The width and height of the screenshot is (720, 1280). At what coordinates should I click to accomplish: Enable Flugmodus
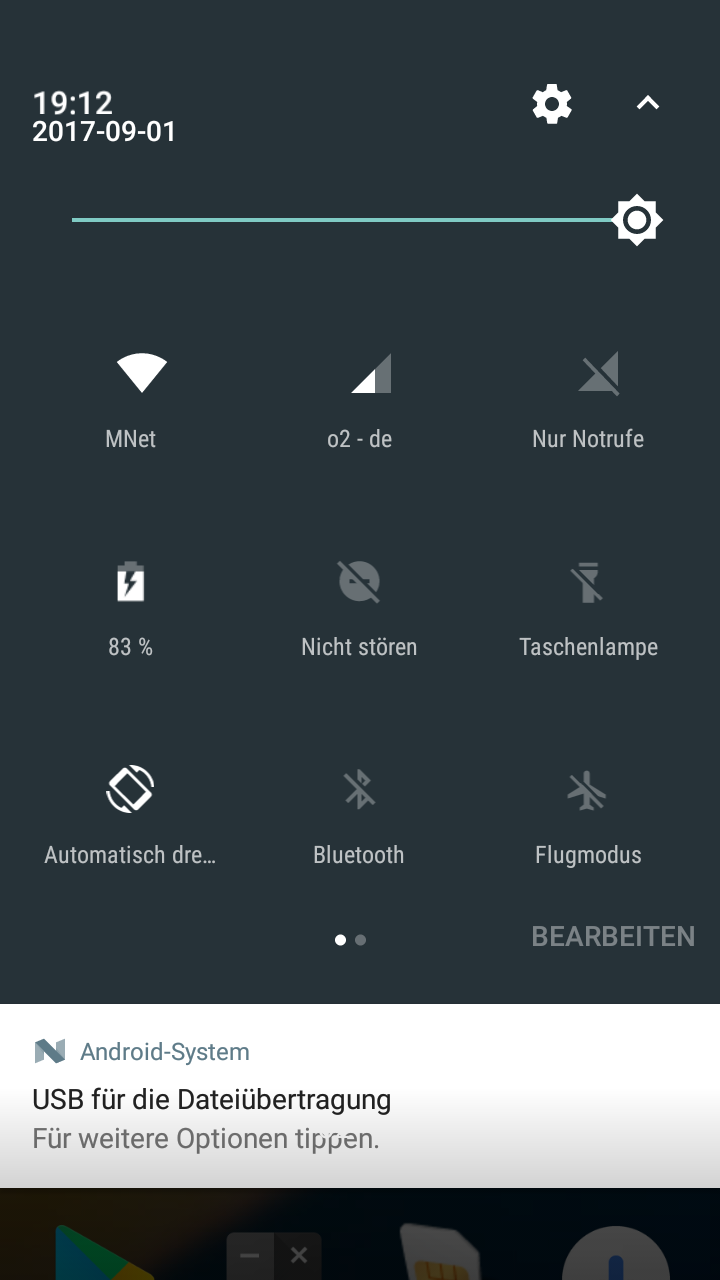click(588, 790)
